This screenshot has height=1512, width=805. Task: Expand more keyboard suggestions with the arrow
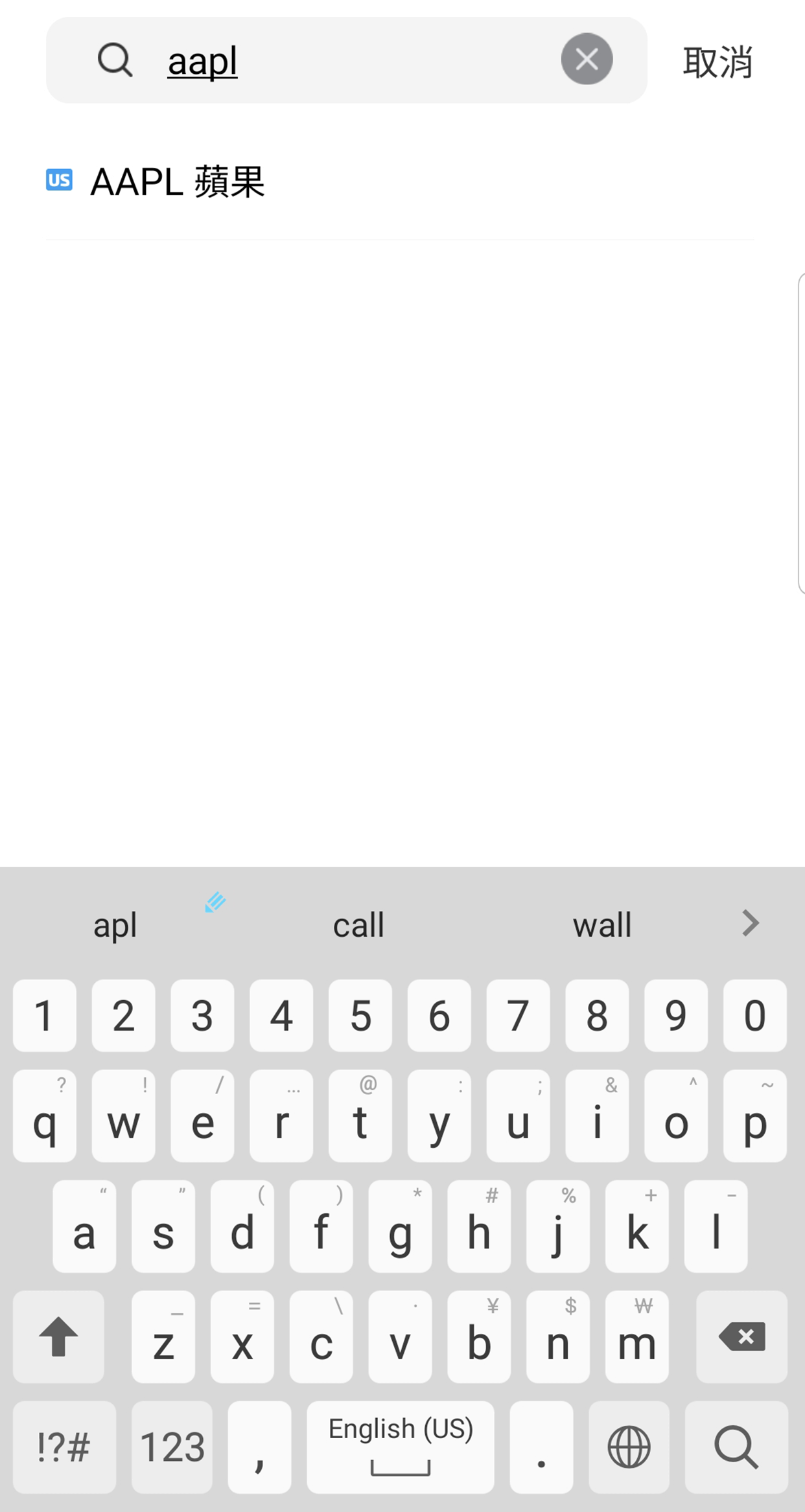[751, 923]
